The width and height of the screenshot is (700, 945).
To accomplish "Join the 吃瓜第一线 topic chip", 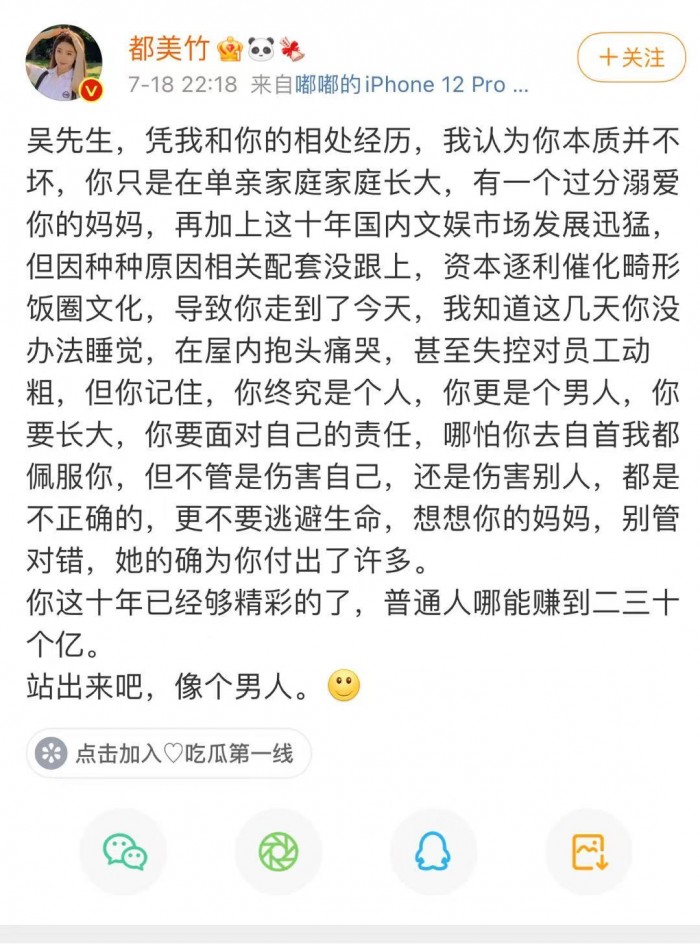I will pyautogui.click(x=167, y=753).
